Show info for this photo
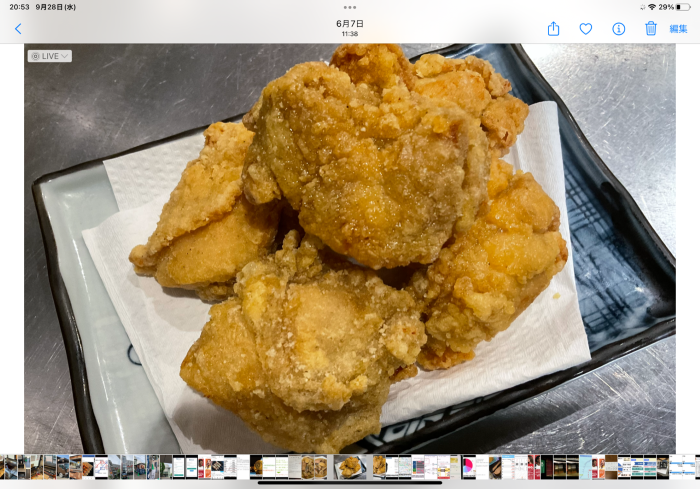Viewport: 700px width, 489px height. [x=618, y=29]
